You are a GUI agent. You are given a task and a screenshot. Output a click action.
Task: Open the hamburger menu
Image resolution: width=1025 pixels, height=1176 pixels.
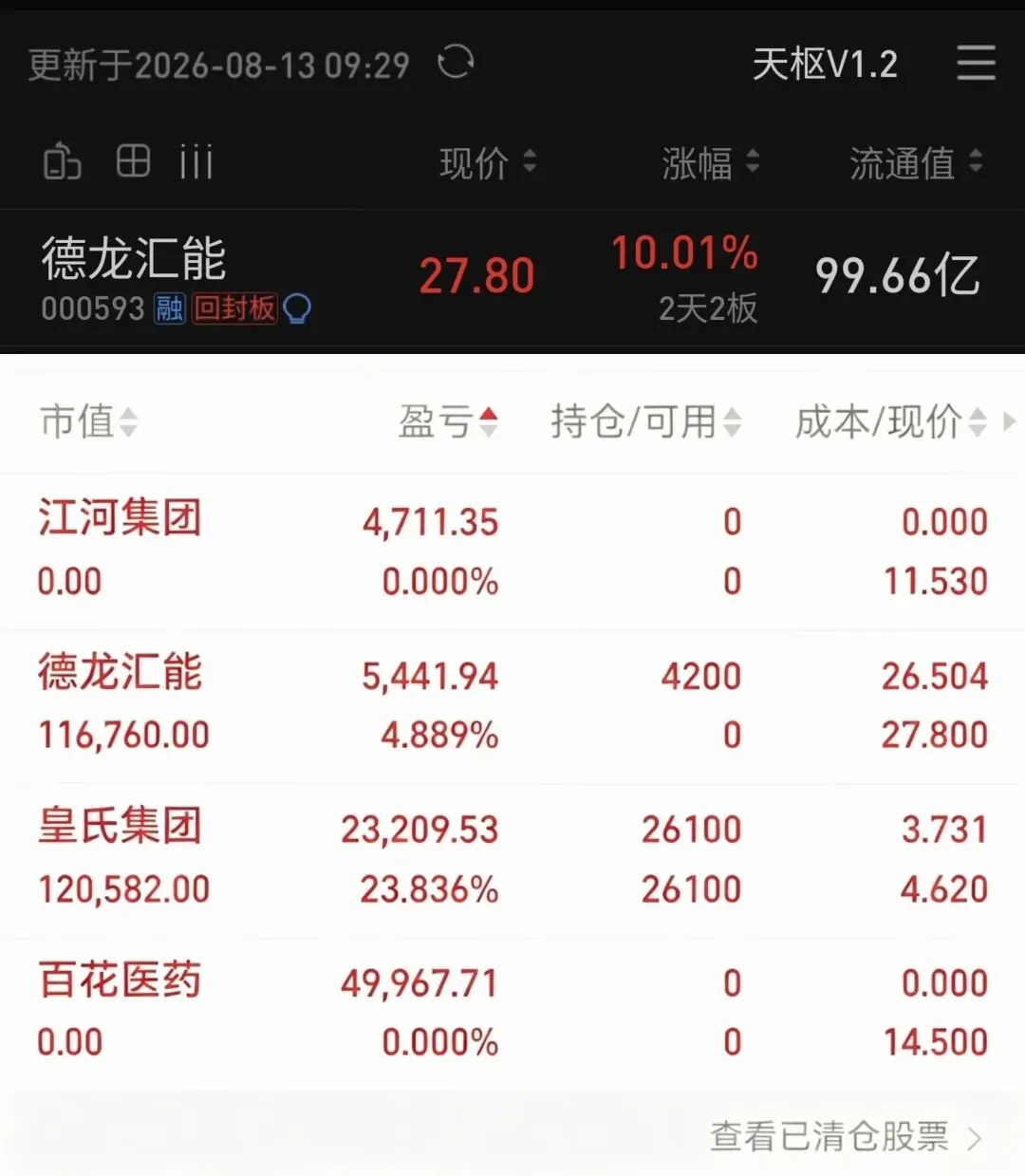click(976, 63)
